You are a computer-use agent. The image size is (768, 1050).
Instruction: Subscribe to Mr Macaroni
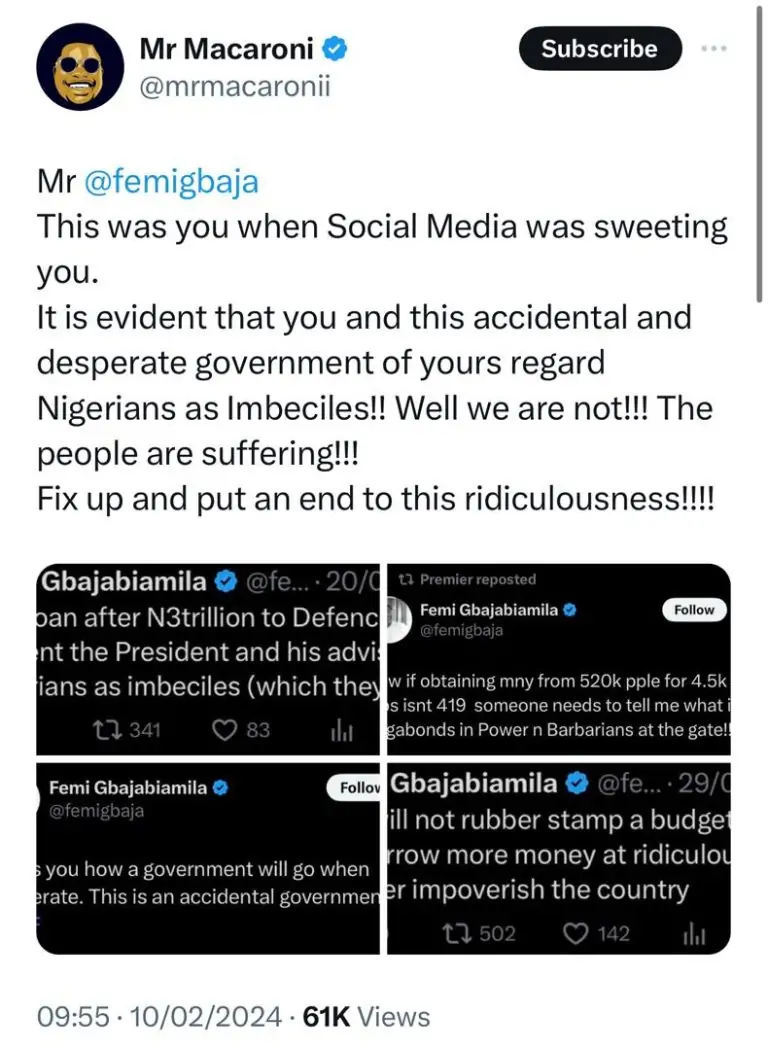click(x=599, y=49)
